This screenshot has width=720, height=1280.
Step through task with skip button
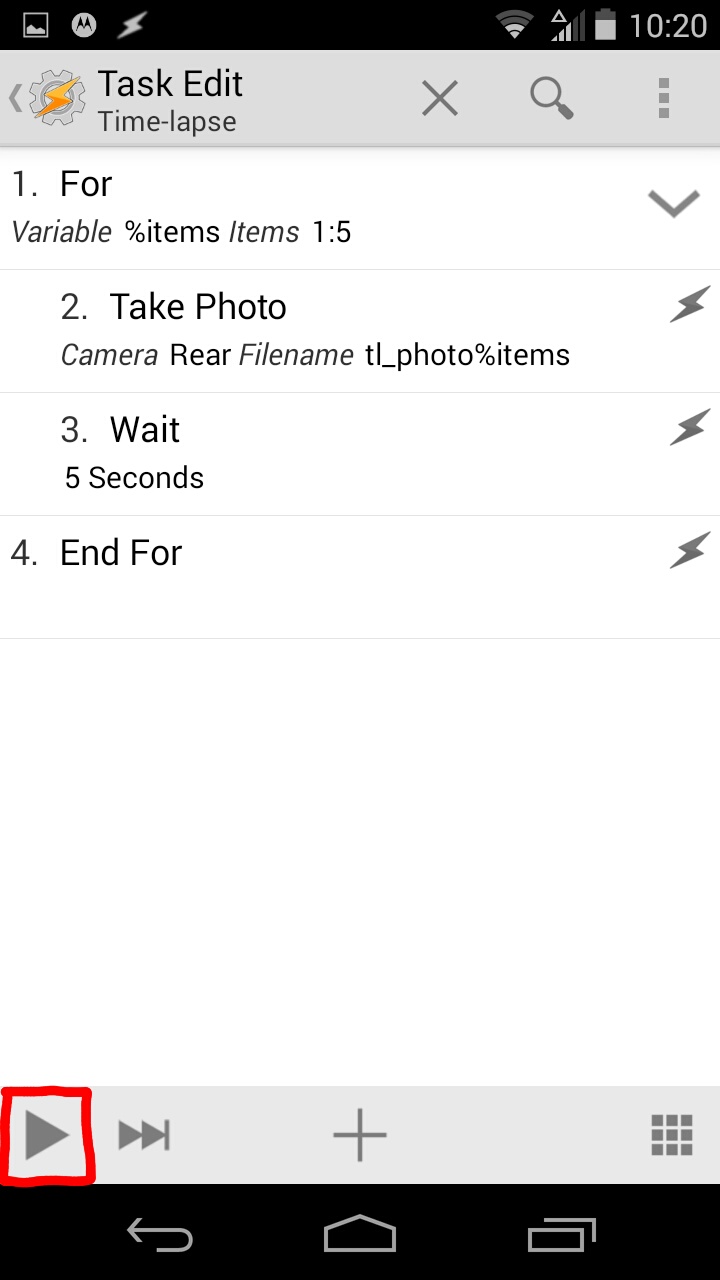pyautogui.click(x=144, y=1136)
